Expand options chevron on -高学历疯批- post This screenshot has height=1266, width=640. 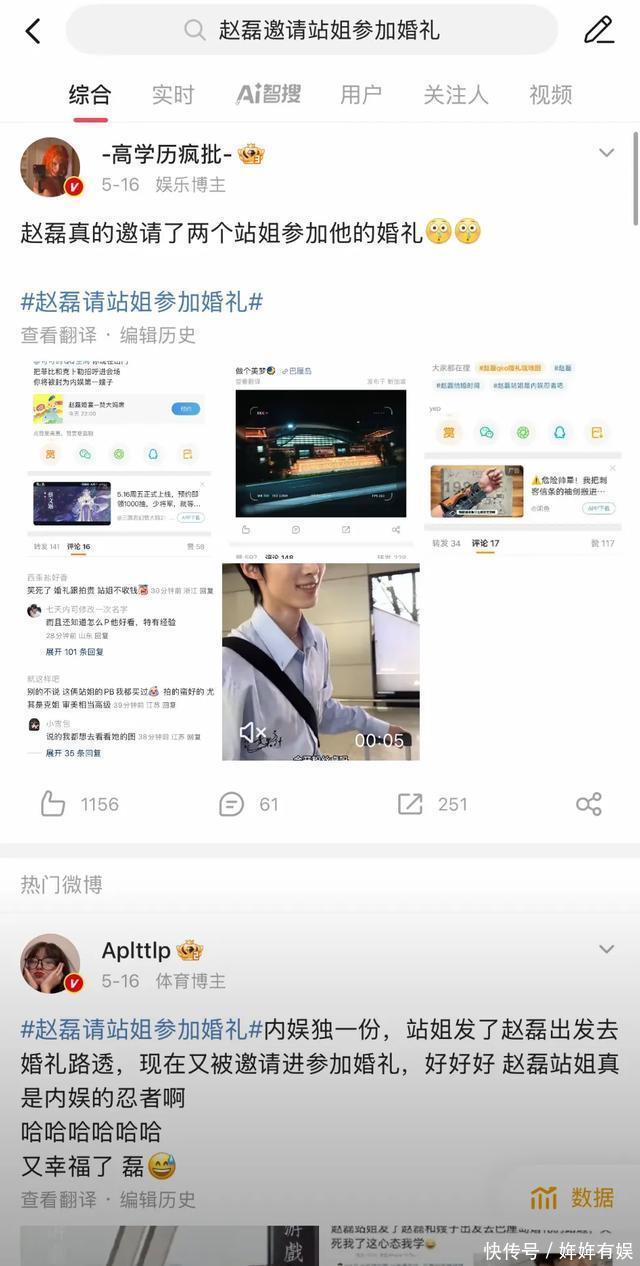coord(606,153)
